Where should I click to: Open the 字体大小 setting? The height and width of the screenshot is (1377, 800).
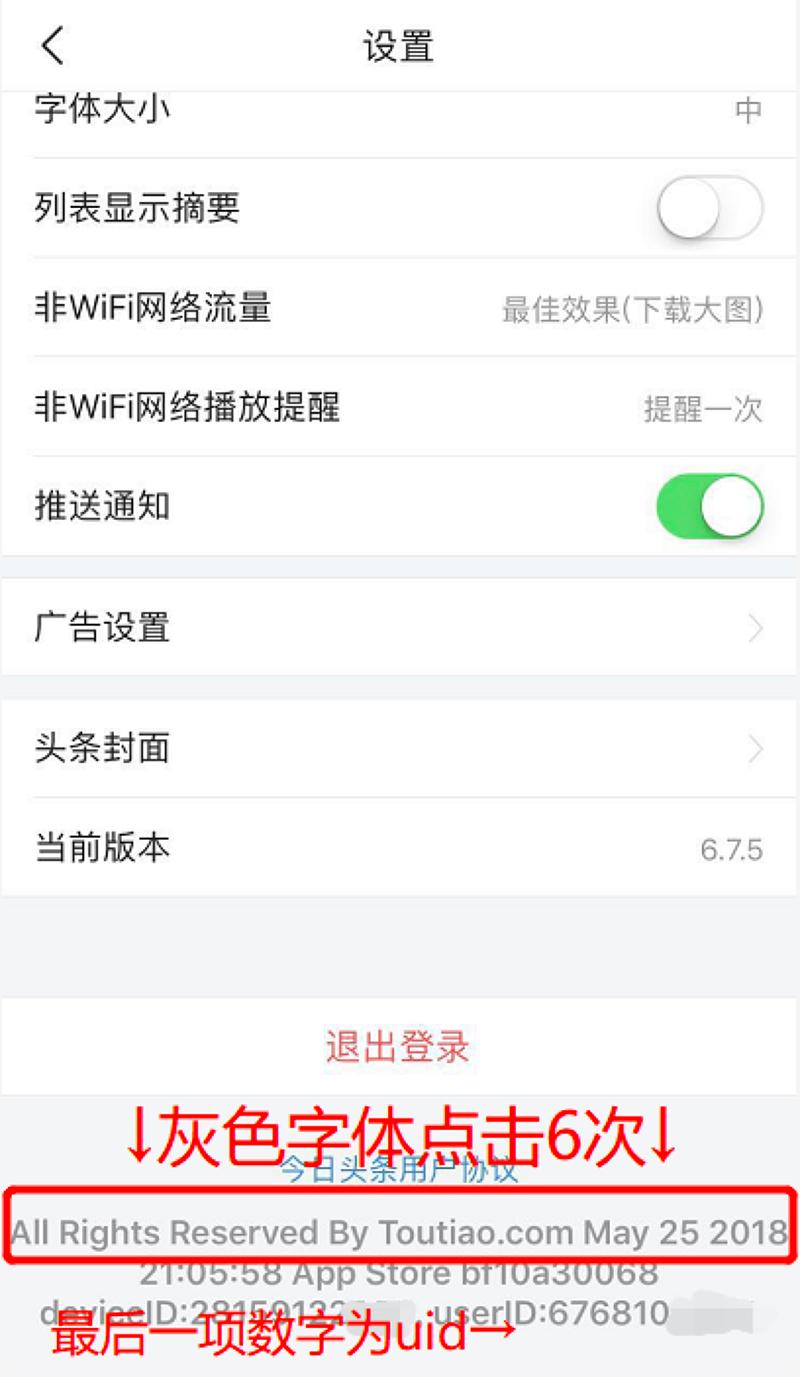tap(400, 110)
